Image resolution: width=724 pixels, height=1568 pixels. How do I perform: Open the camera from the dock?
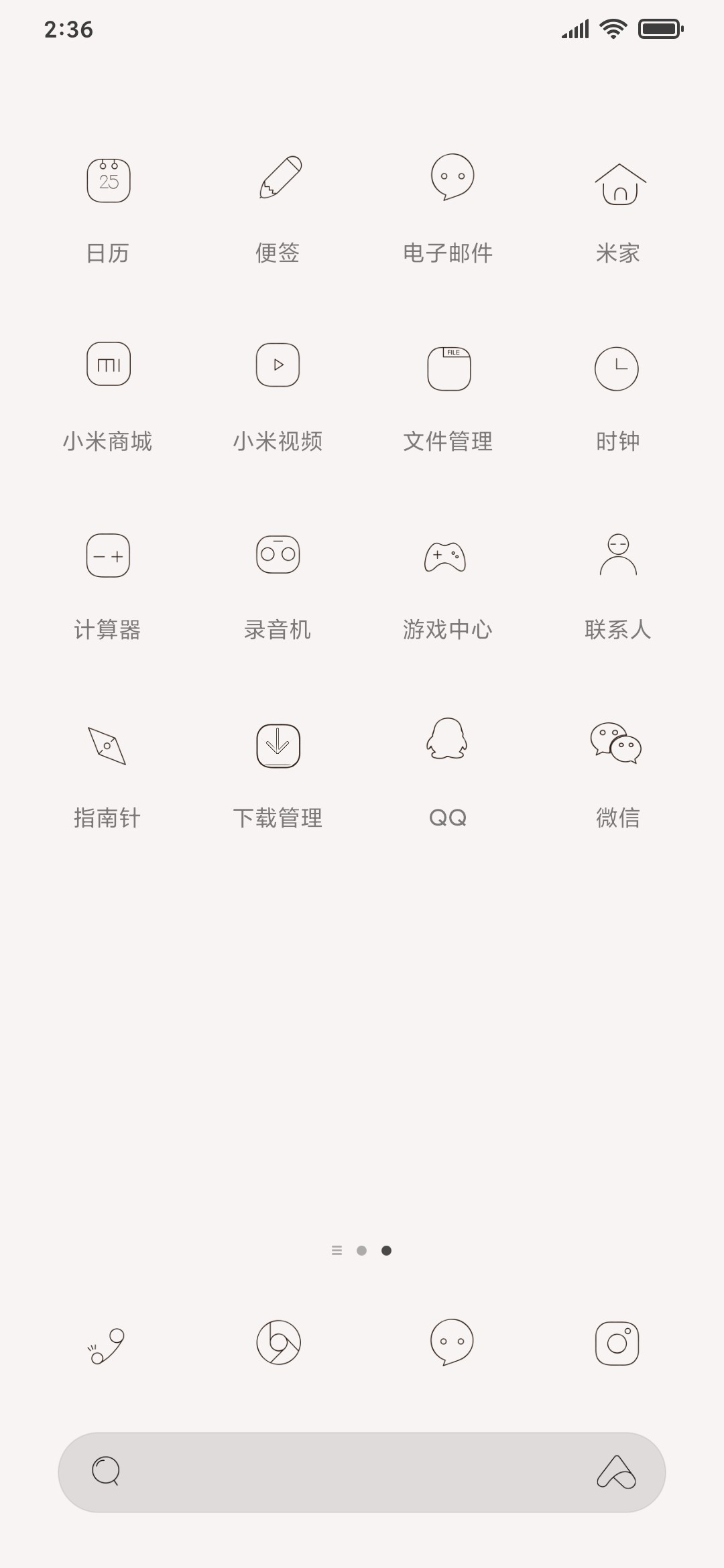(617, 1344)
